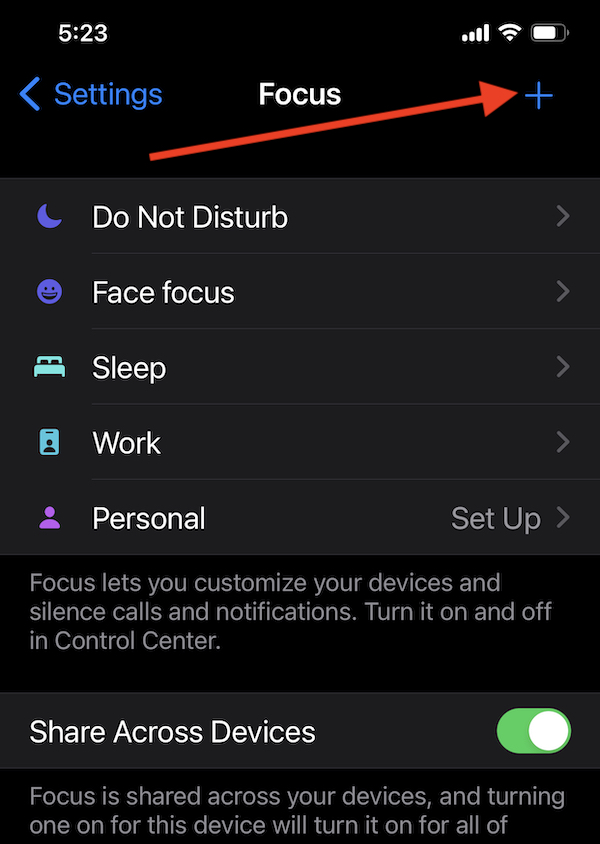Open Do Not Disturb settings
The height and width of the screenshot is (844, 600).
[300, 217]
